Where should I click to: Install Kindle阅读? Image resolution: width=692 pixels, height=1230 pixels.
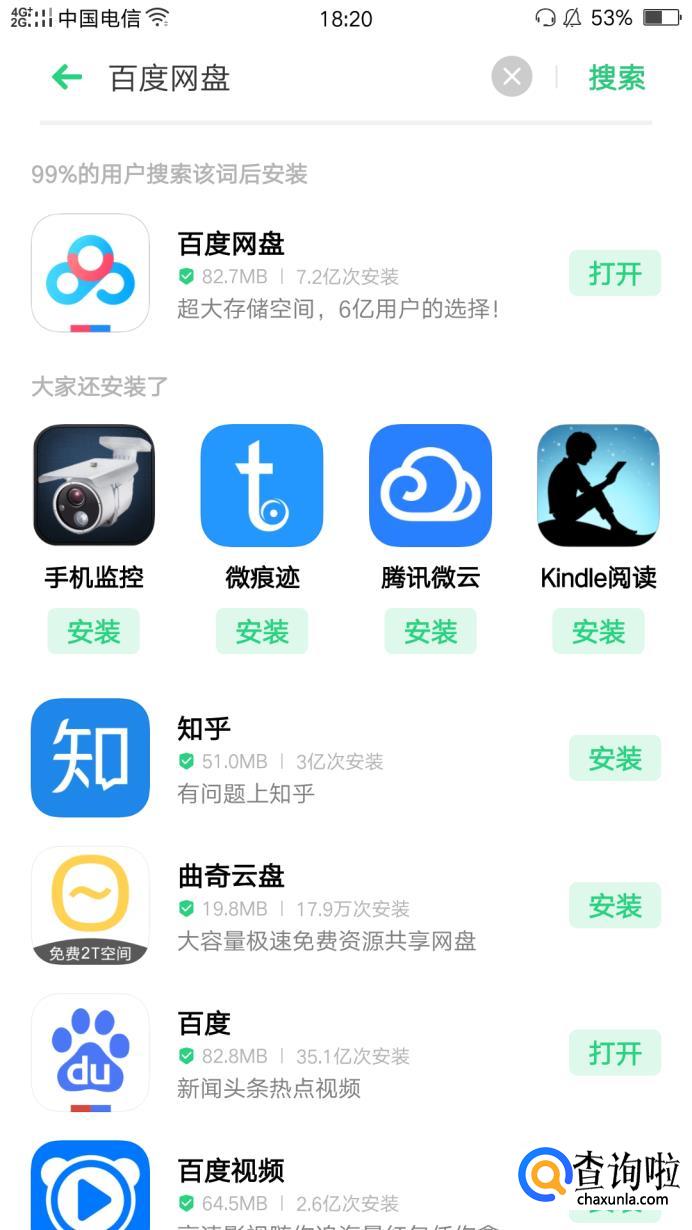(598, 631)
